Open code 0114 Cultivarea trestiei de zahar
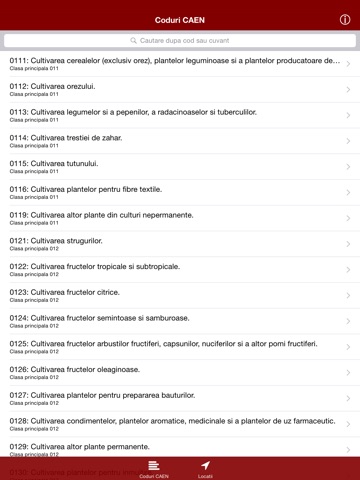The image size is (360, 480). coord(180,141)
